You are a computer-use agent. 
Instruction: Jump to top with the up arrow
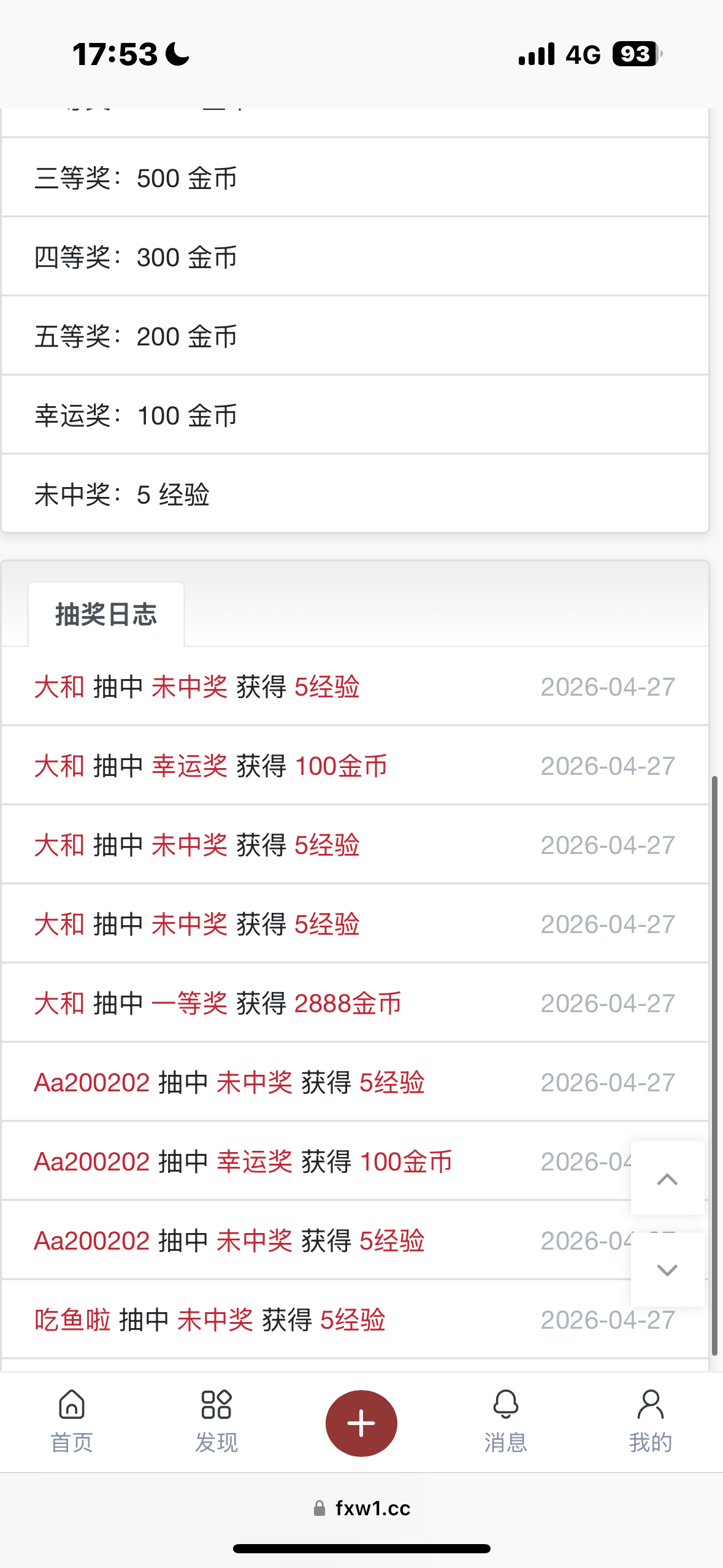click(x=667, y=1178)
